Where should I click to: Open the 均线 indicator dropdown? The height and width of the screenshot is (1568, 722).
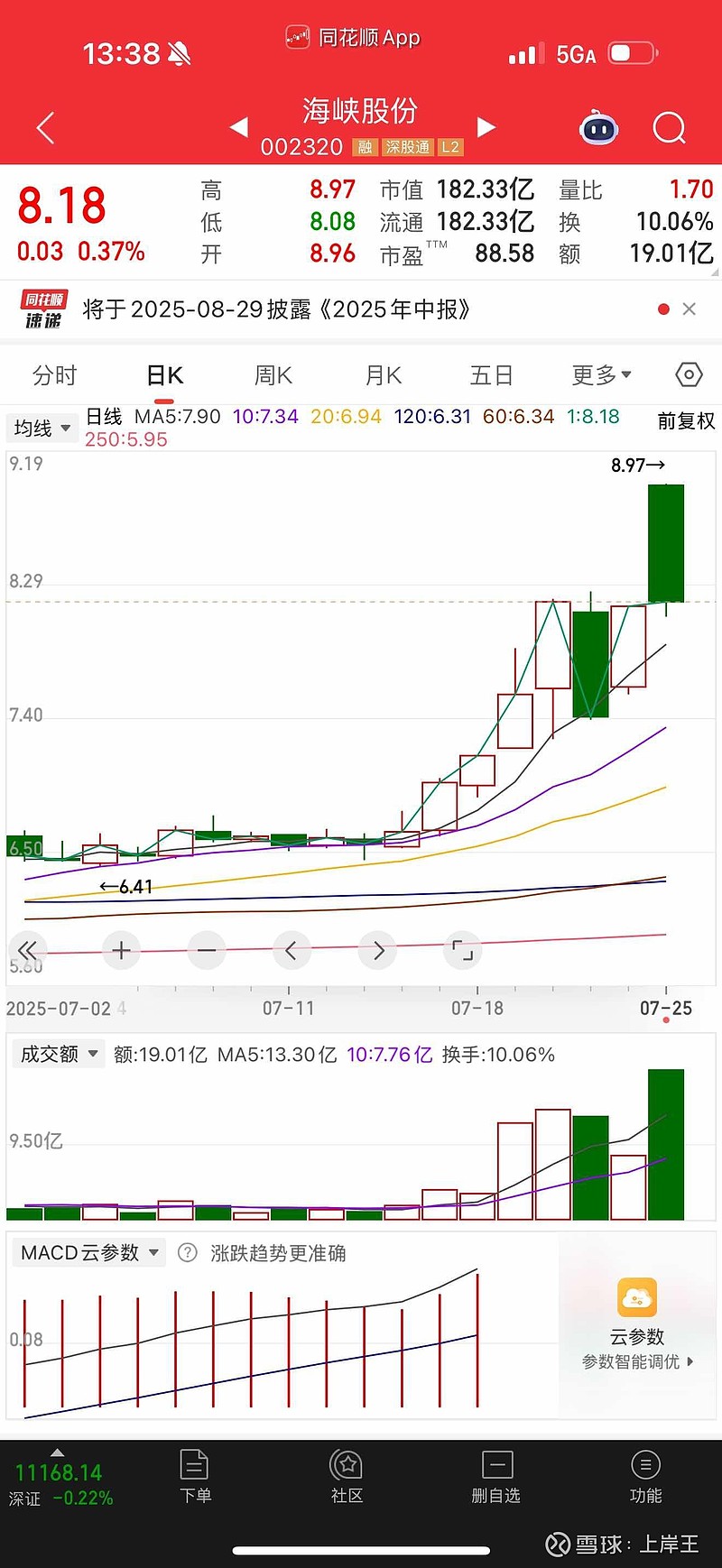click(x=42, y=428)
